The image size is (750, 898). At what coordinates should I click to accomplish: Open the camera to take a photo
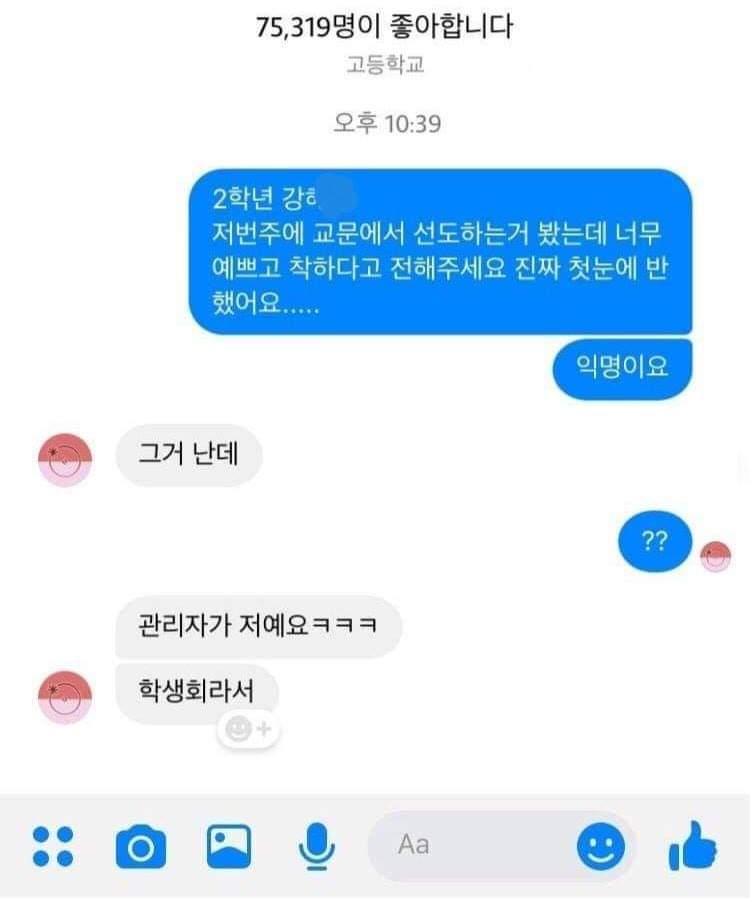pyautogui.click(x=141, y=847)
